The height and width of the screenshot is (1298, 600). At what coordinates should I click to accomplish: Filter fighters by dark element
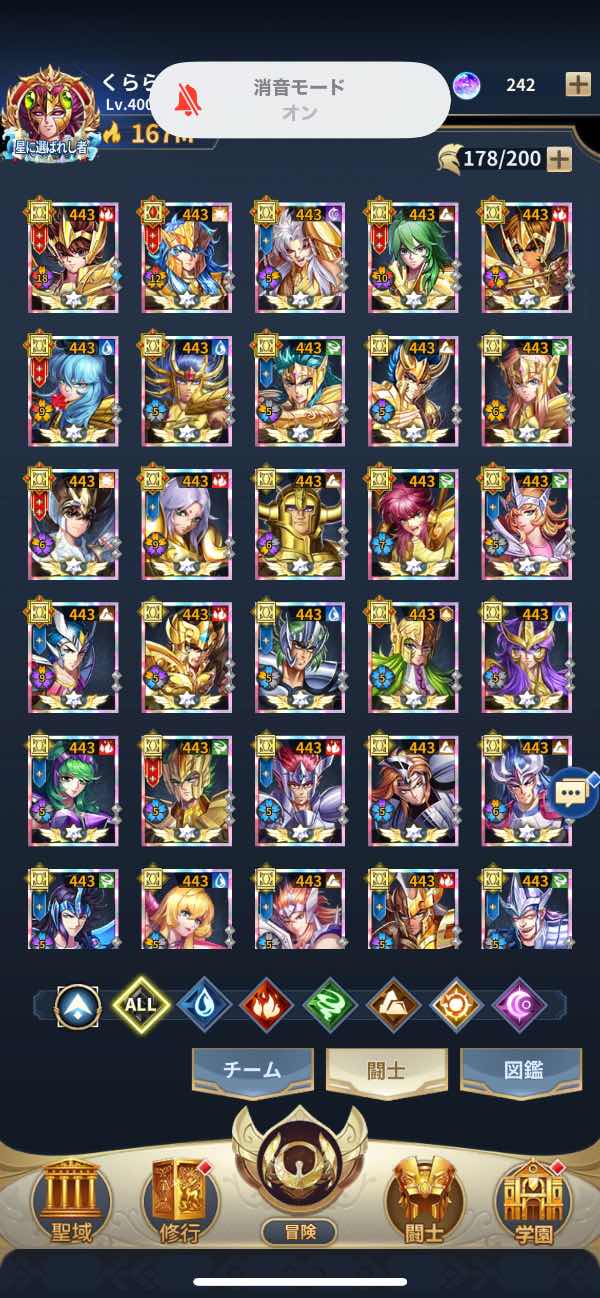tap(519, 1005)
